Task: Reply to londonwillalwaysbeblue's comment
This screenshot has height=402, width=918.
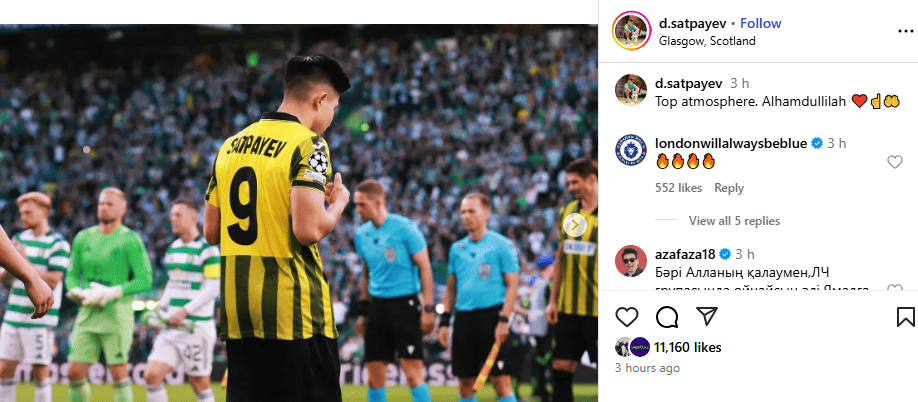Action: pyautogui.click(x=729, y=188)
